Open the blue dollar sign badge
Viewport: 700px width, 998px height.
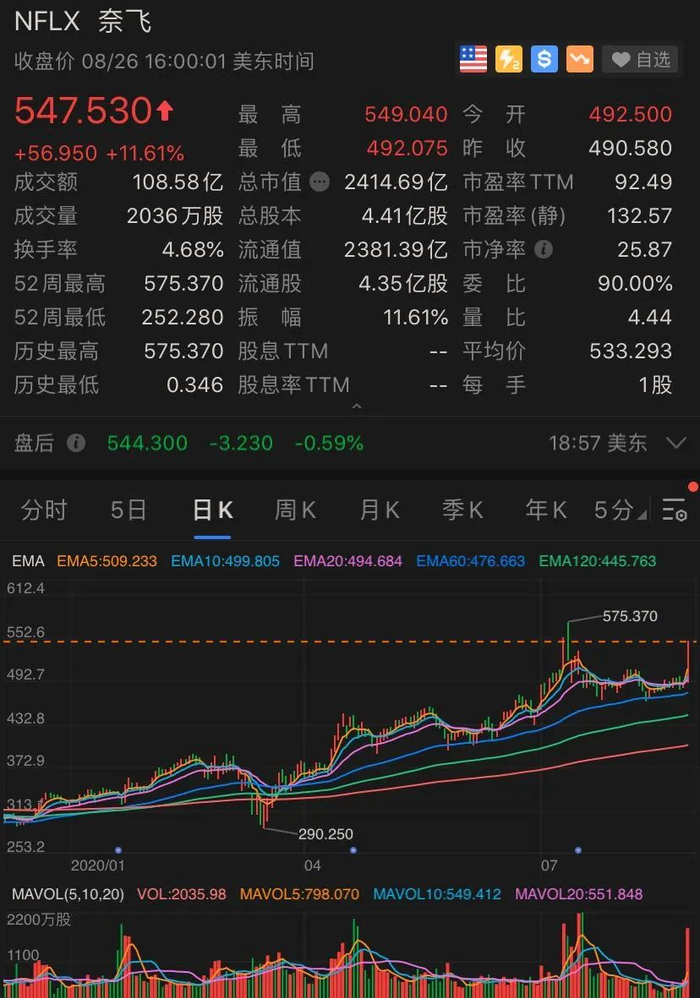[544, 59]
